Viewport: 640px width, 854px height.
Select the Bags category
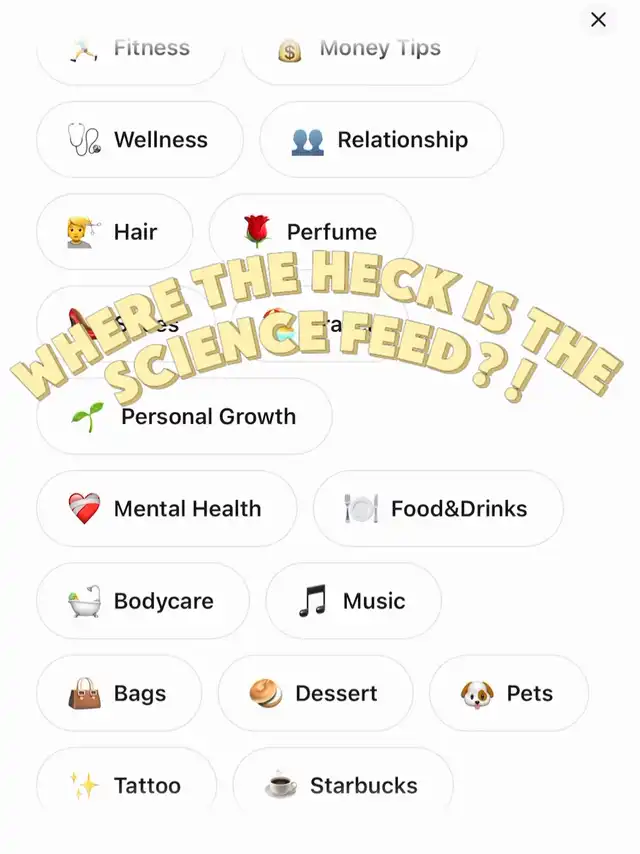pyautogui.click(x=119, y=694)
